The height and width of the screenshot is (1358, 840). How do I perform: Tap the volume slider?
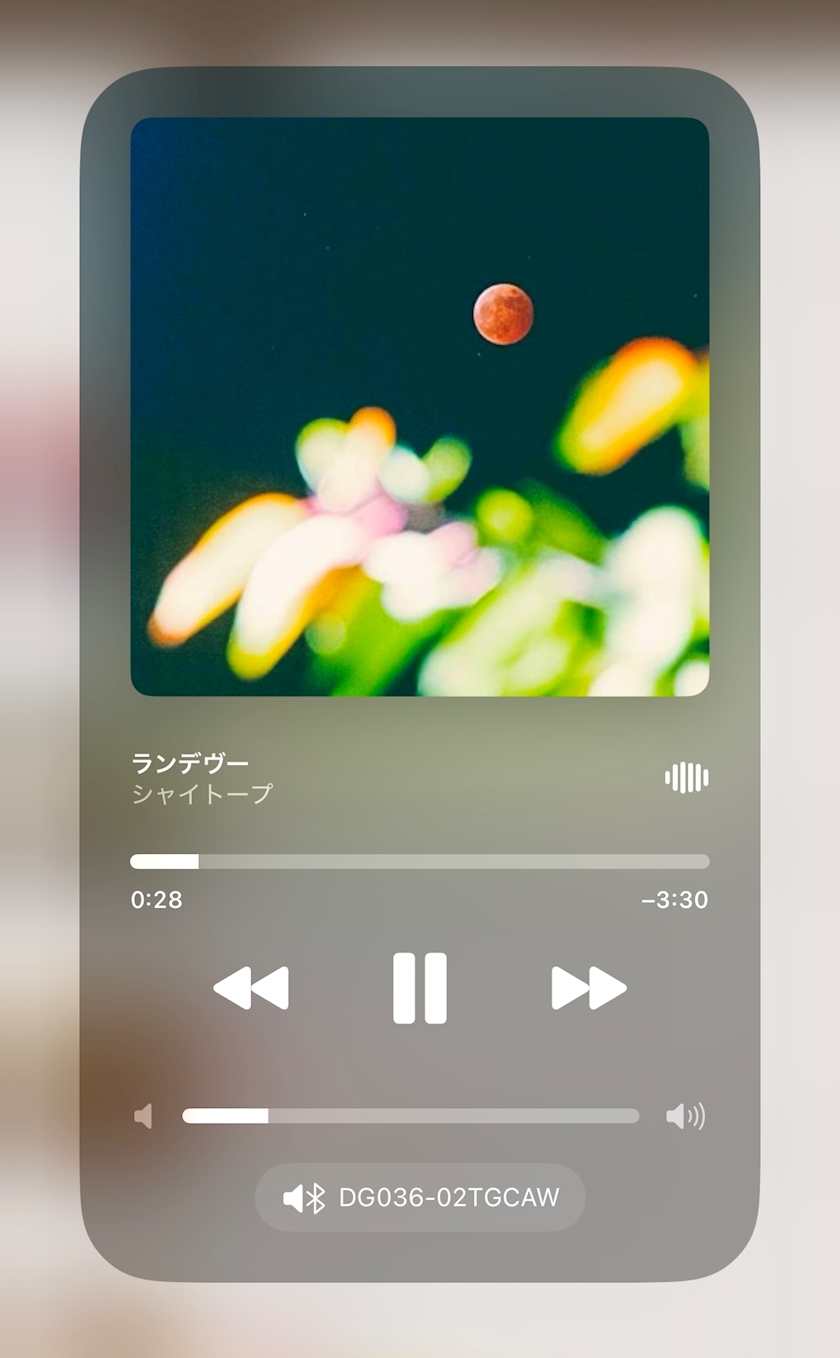pos(411,1116)
